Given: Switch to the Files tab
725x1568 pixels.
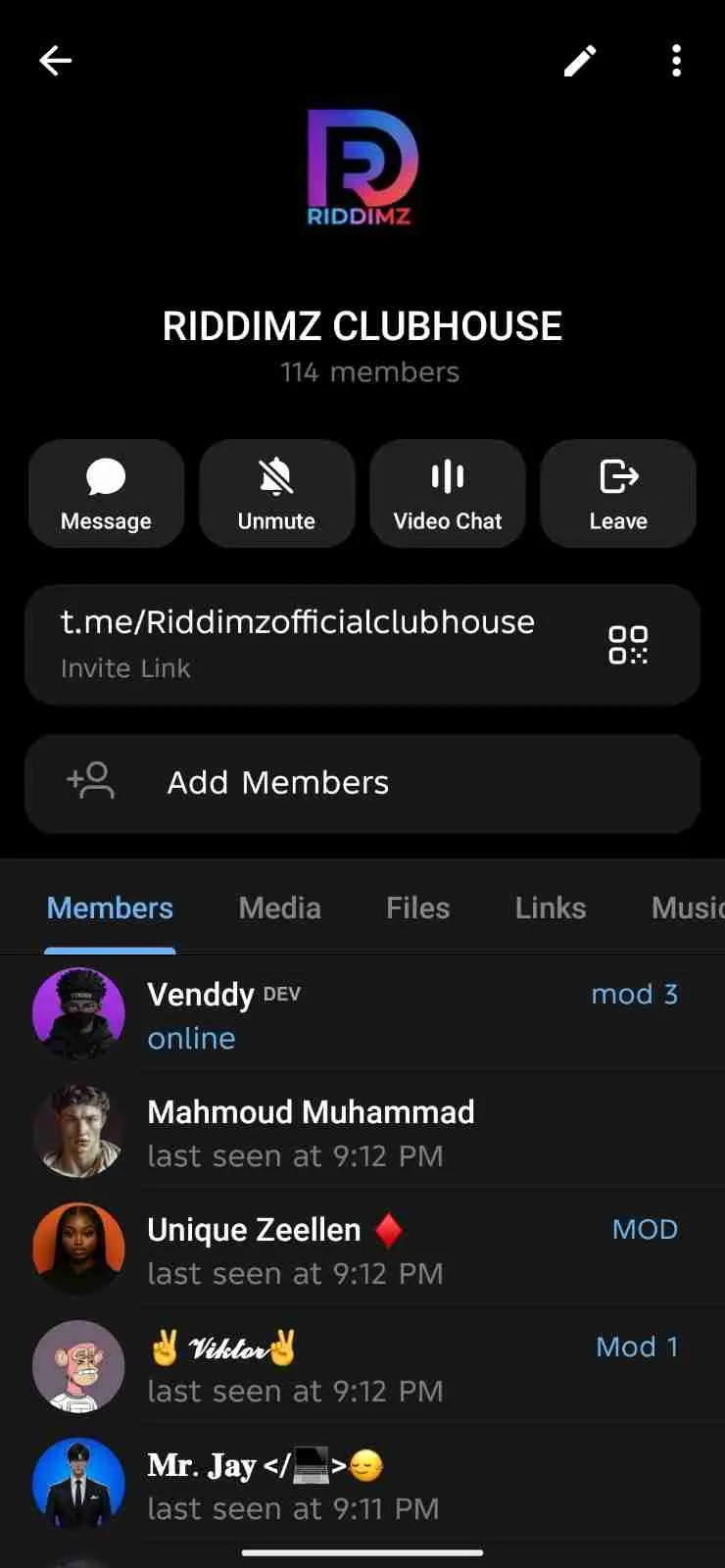Looking at the screenshot, I should (x=417, y=908).
